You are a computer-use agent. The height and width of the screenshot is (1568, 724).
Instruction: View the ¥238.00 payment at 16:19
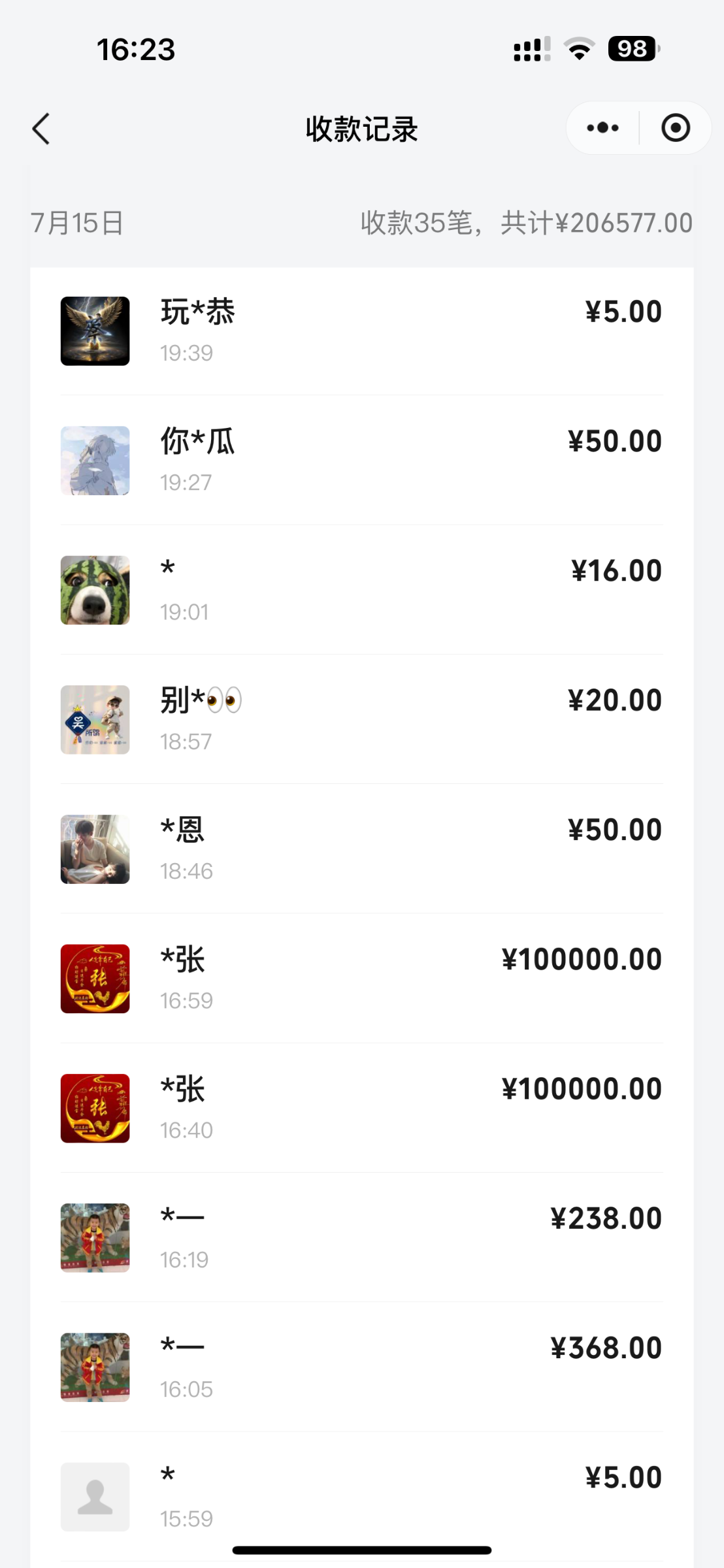[361, 1237]
